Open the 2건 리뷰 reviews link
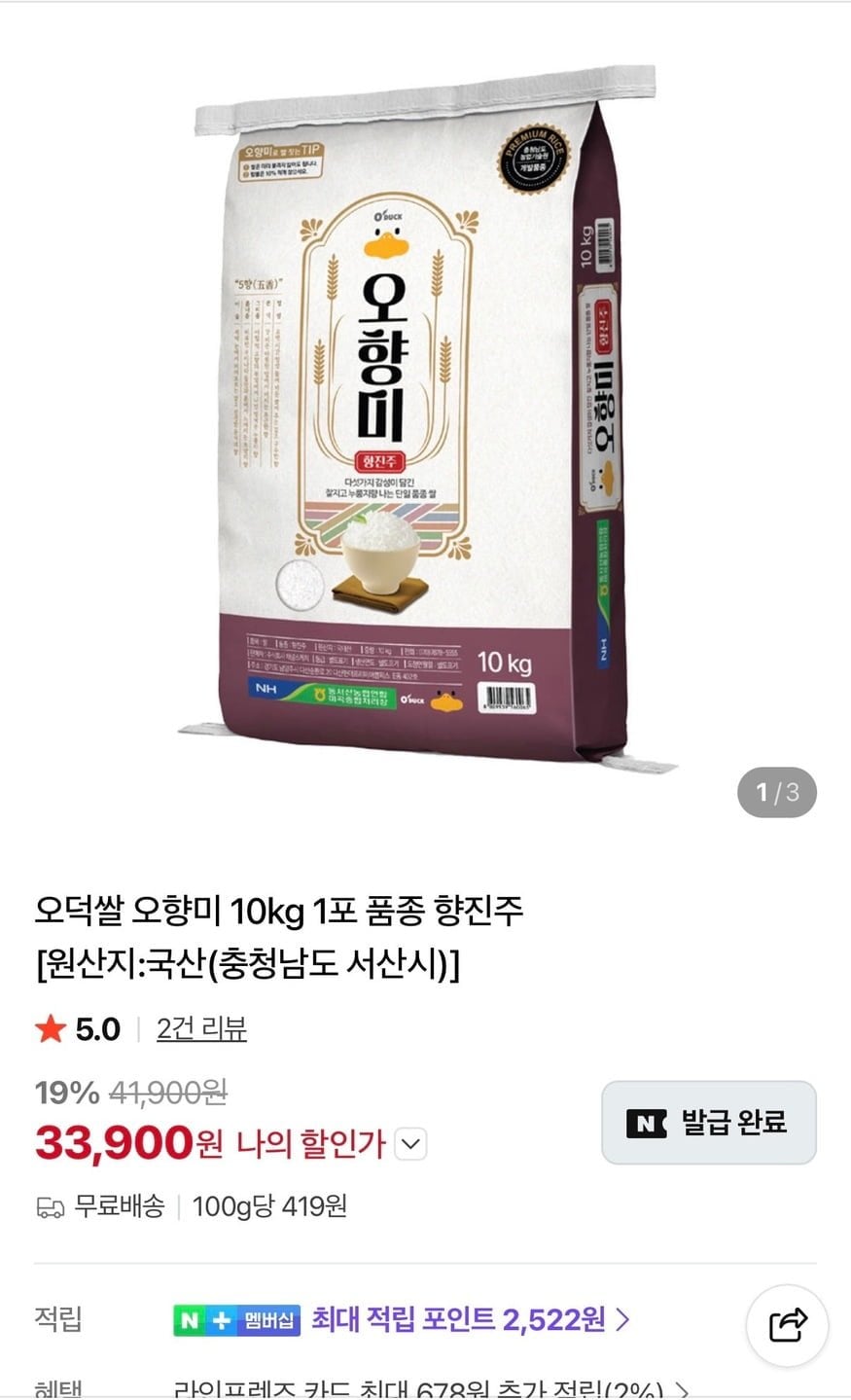 point(201,1029)
